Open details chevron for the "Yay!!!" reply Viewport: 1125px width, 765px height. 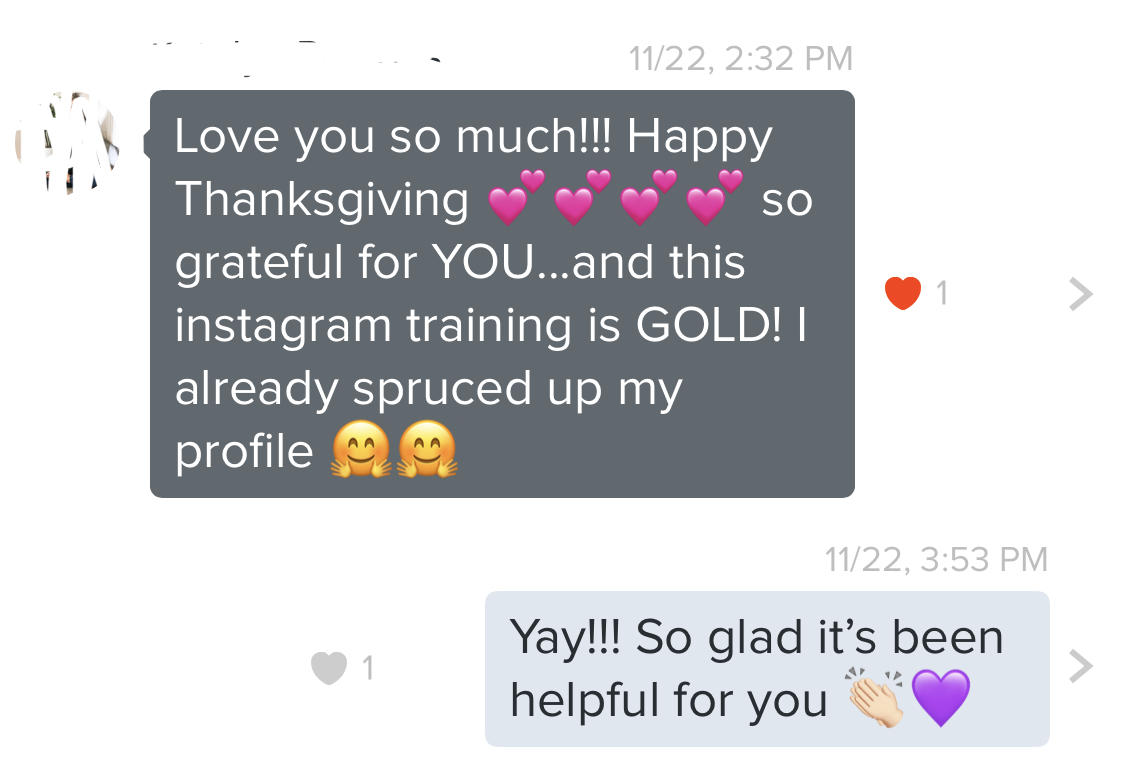point(1080,667)
